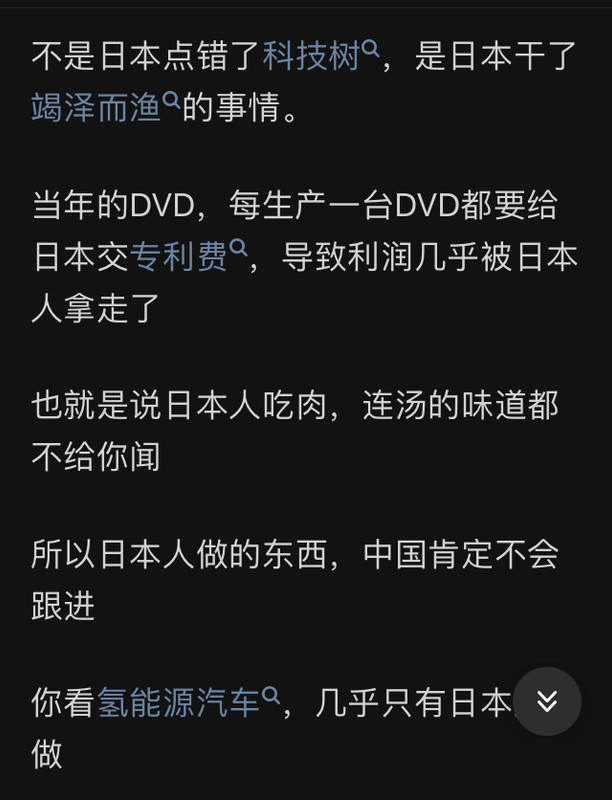
Task: Tap the double-chevron jump down button
Action: pos(547,702)
